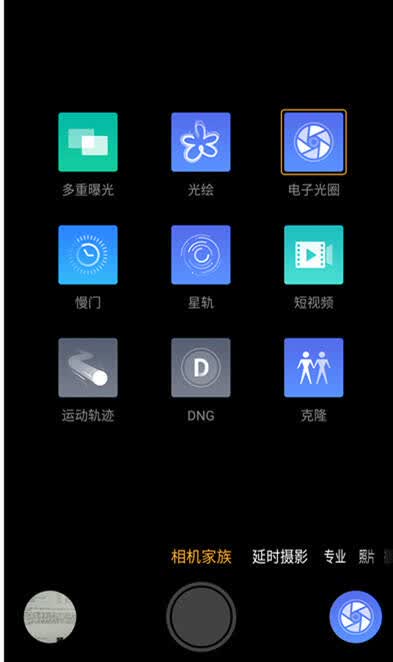Switch to the 相机家族 tab
The height and width of the screenshot is (662, 393).
(201, 557)
